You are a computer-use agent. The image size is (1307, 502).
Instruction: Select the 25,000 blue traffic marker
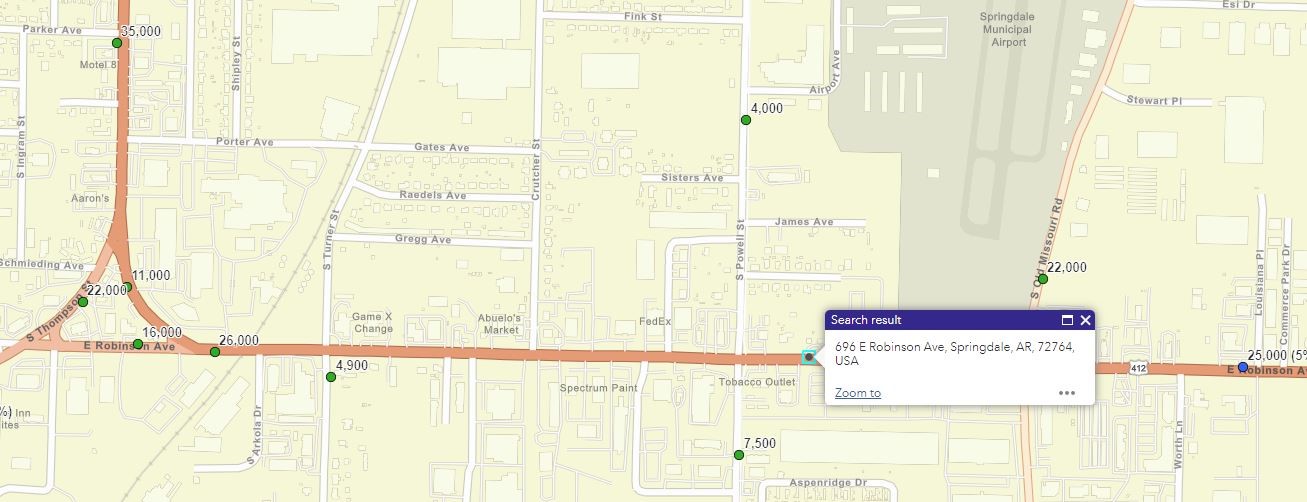1243,367
